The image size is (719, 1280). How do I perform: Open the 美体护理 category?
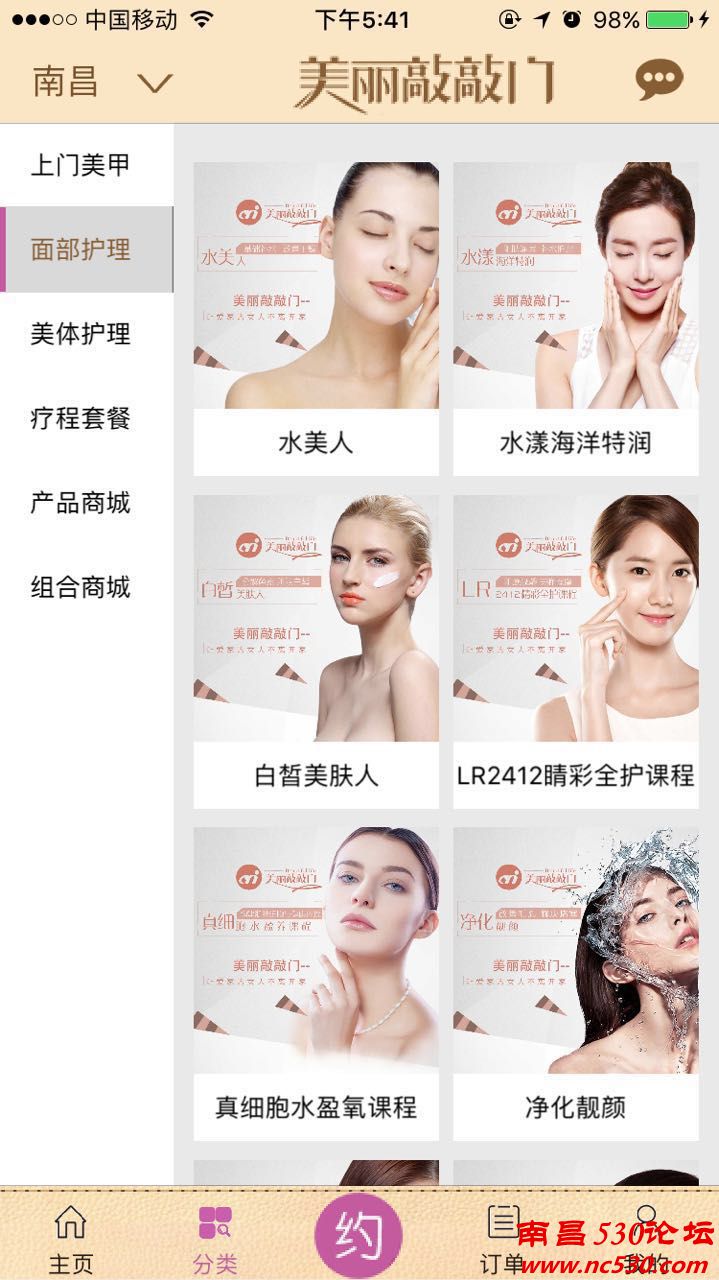click(x=81, y=334)
